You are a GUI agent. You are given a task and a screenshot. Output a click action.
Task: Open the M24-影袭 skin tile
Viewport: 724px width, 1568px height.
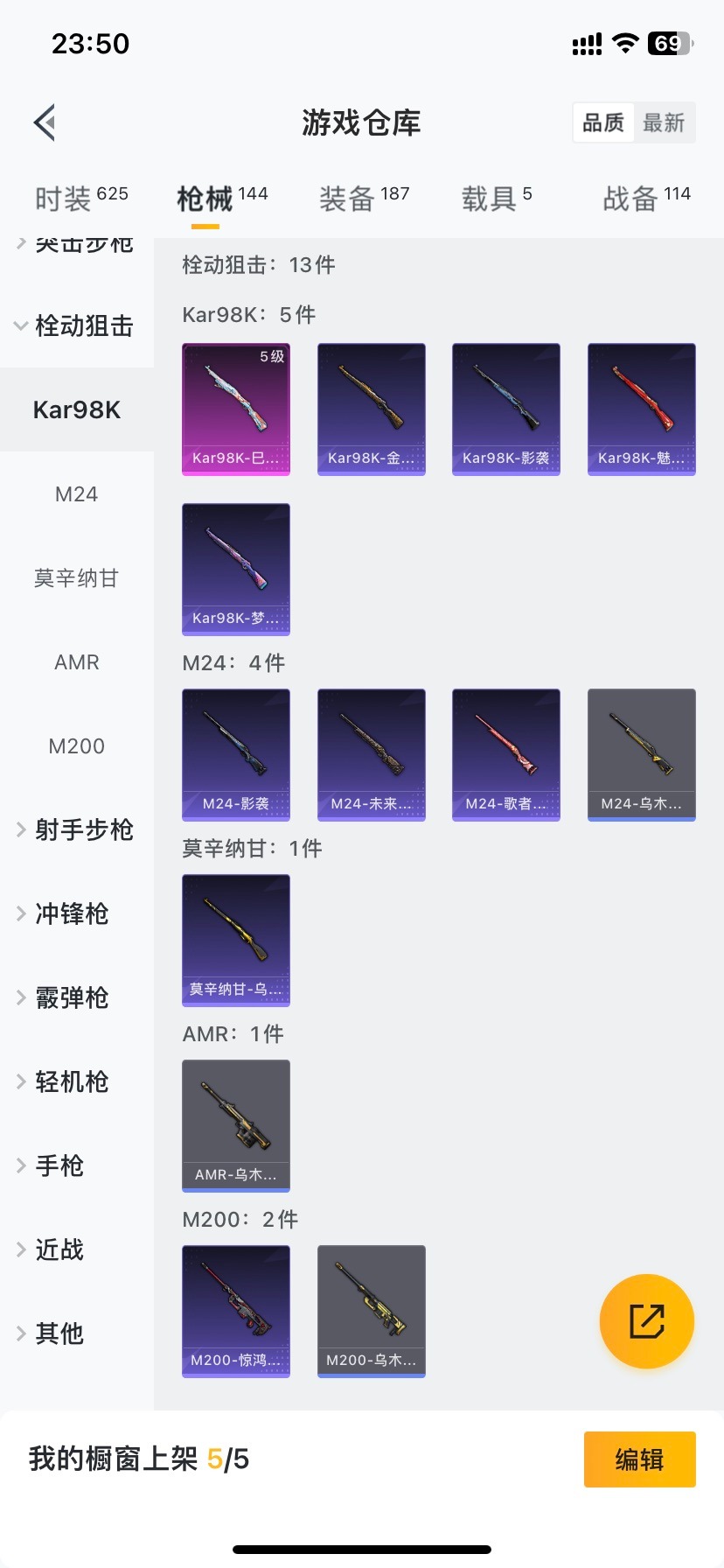coord(235,754)
